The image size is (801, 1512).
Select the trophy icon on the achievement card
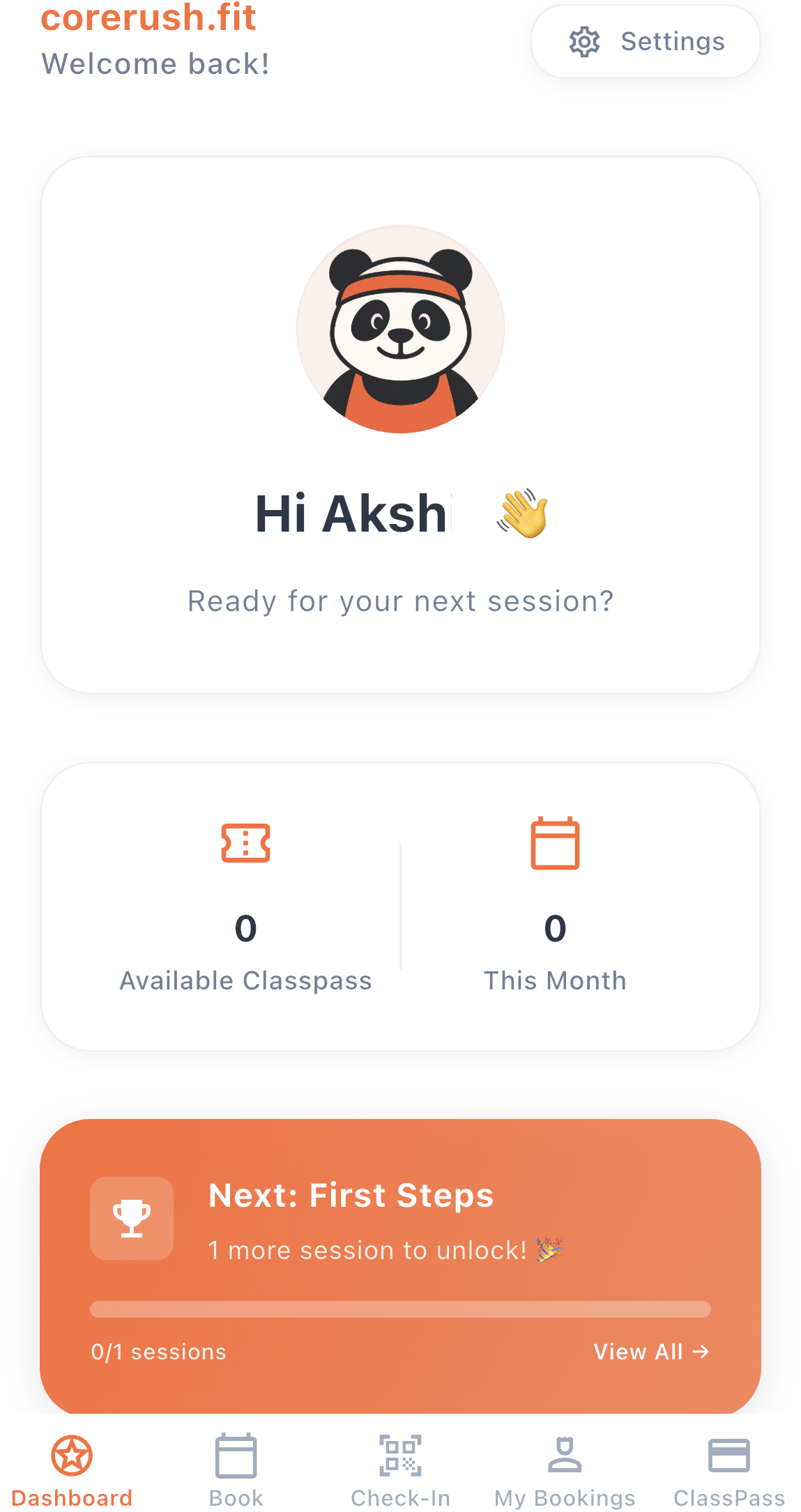(131, 1218)
